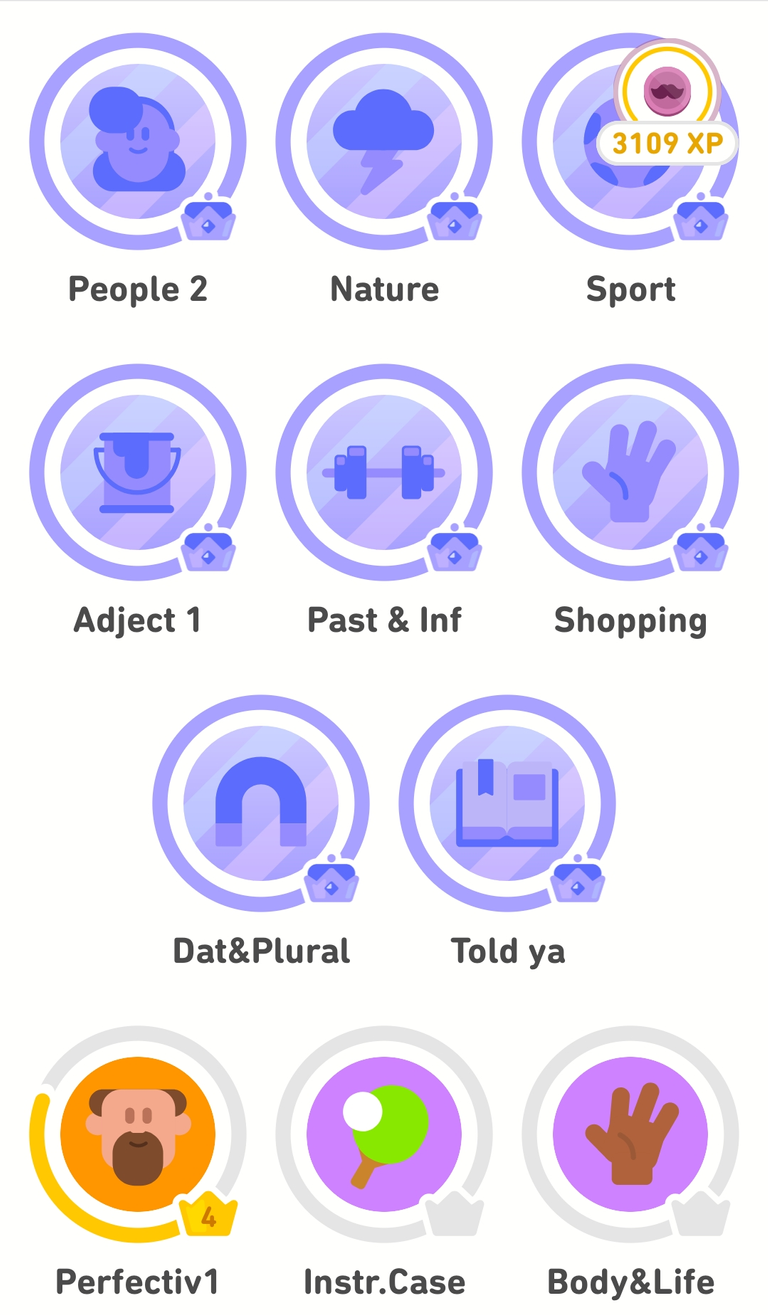The height and width of the screenshot is (1315, 768).
Task: Open the Instr.Case skill
Action: point(384,1134)
